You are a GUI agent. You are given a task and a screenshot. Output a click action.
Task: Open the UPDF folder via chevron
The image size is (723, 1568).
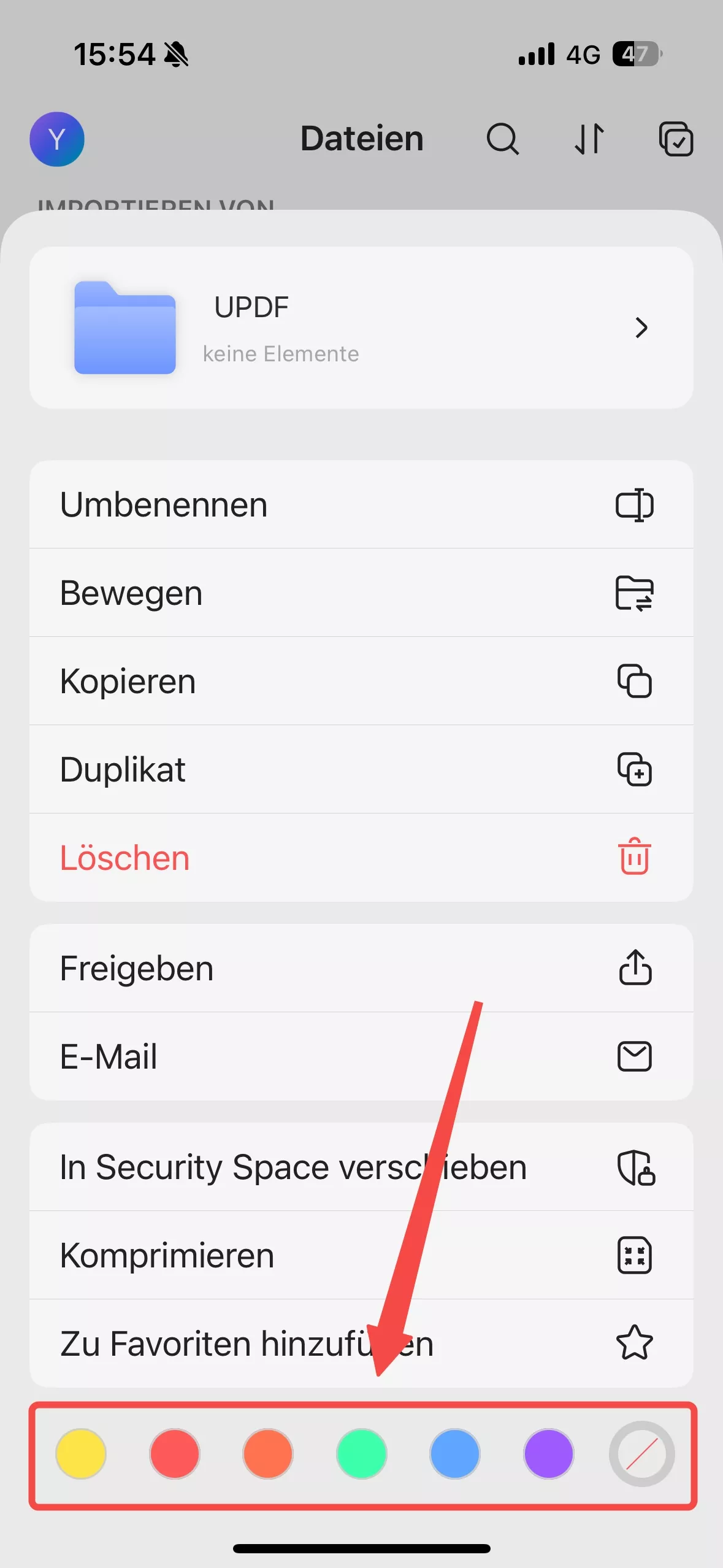click(x=641, y=328)
